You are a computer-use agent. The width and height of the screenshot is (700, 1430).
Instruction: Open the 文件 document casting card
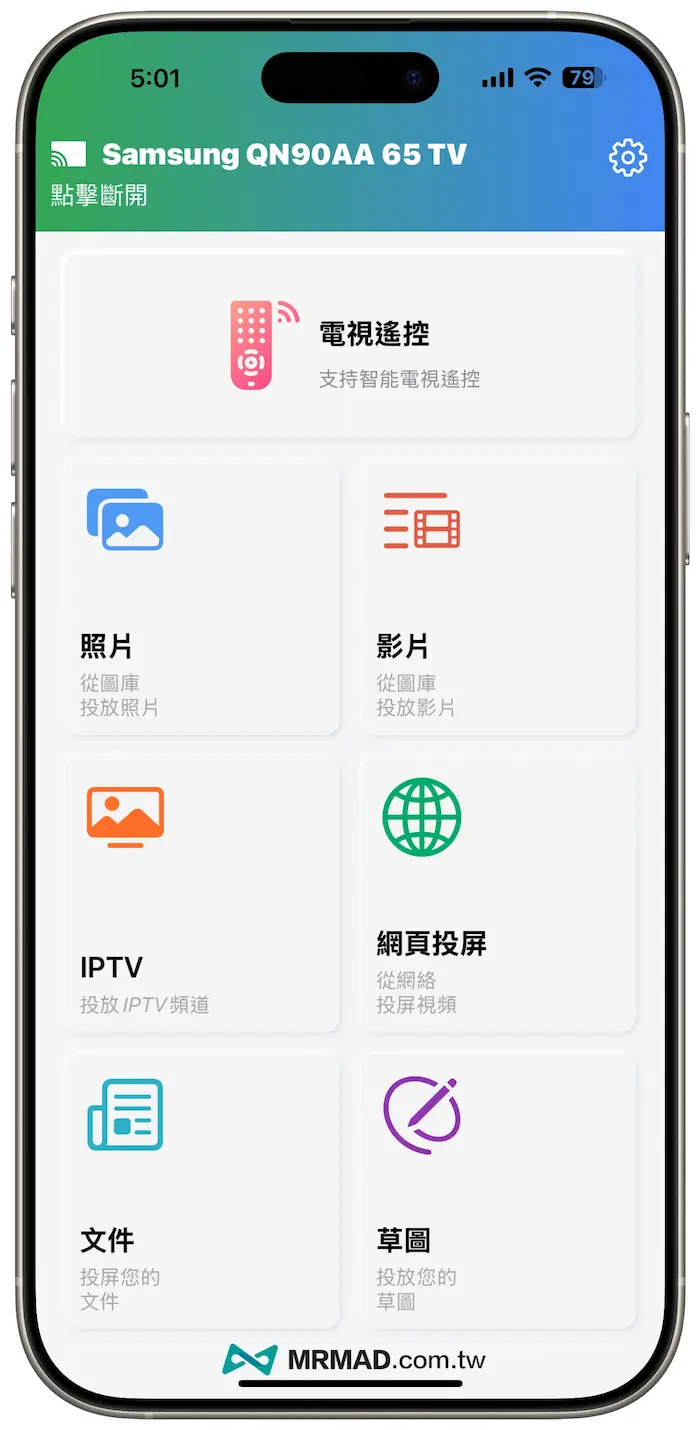coord(202,1190)
